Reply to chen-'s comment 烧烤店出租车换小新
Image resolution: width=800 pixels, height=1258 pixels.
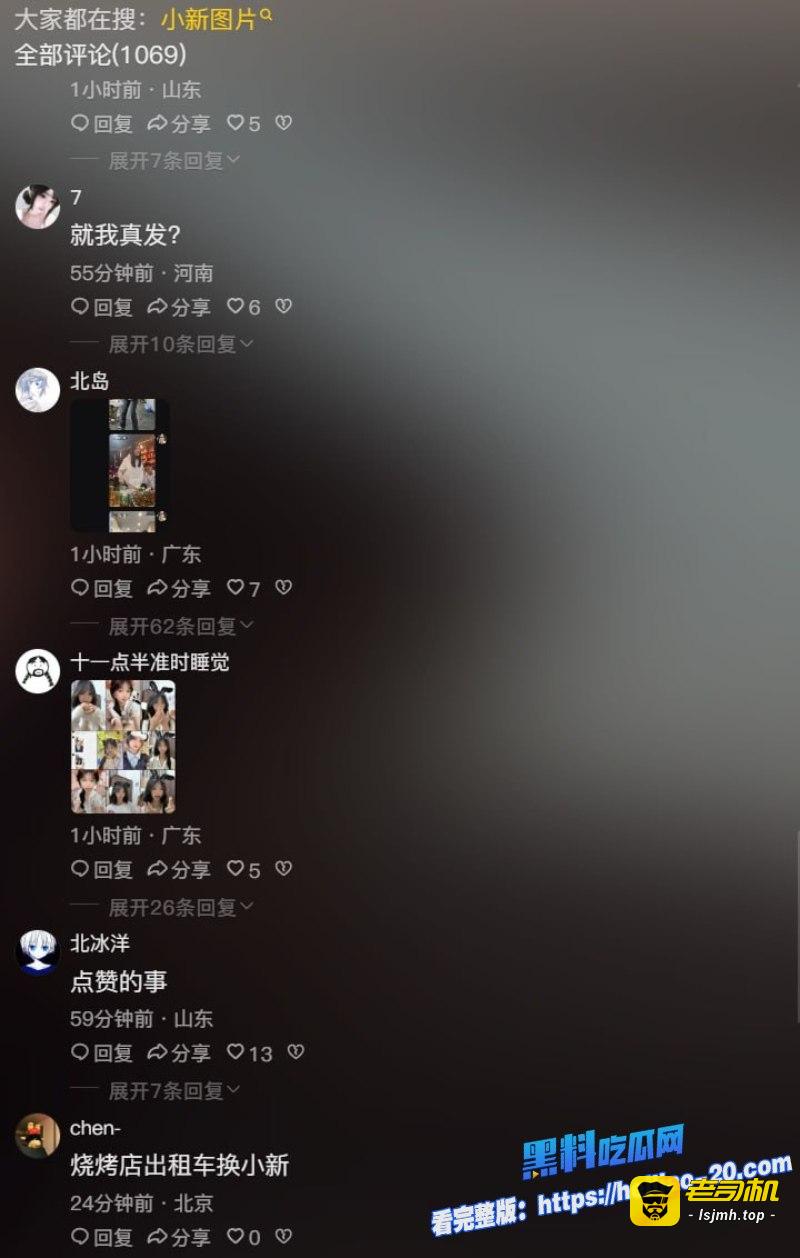pyautogui.click(x=102, y=1237)
